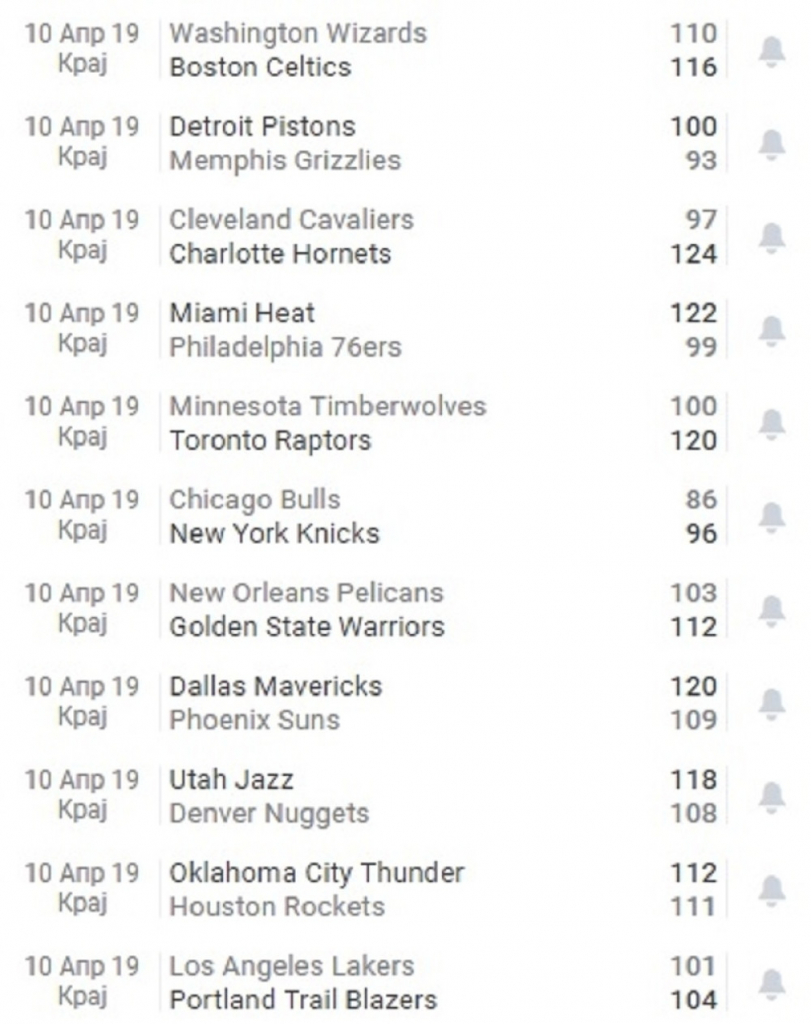The width and height of the screenshot is (811, 1024).
Task: Open Oklahoma City Thunder vs Houston Rockets game
Action: 400,889
